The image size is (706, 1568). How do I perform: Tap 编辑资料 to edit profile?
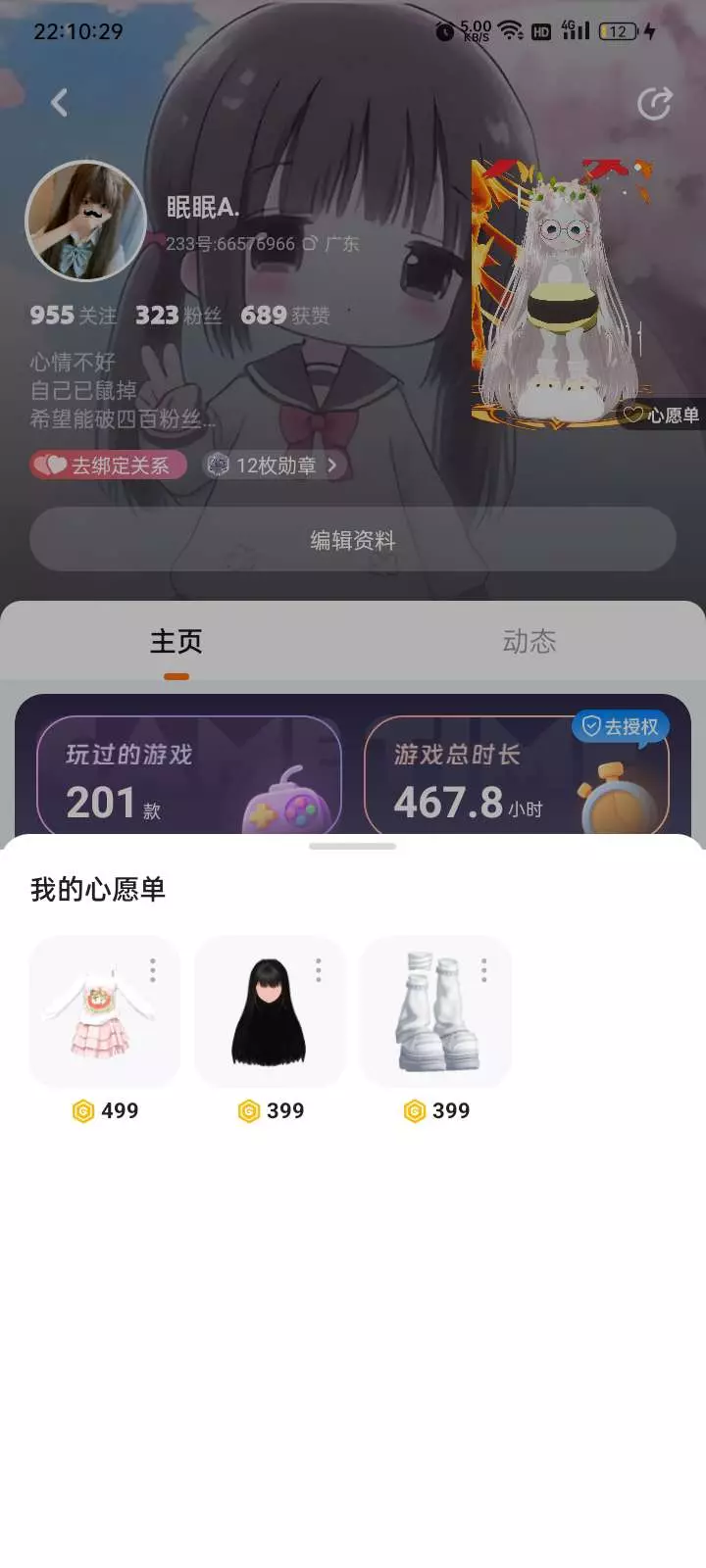[x=353, y=540]
